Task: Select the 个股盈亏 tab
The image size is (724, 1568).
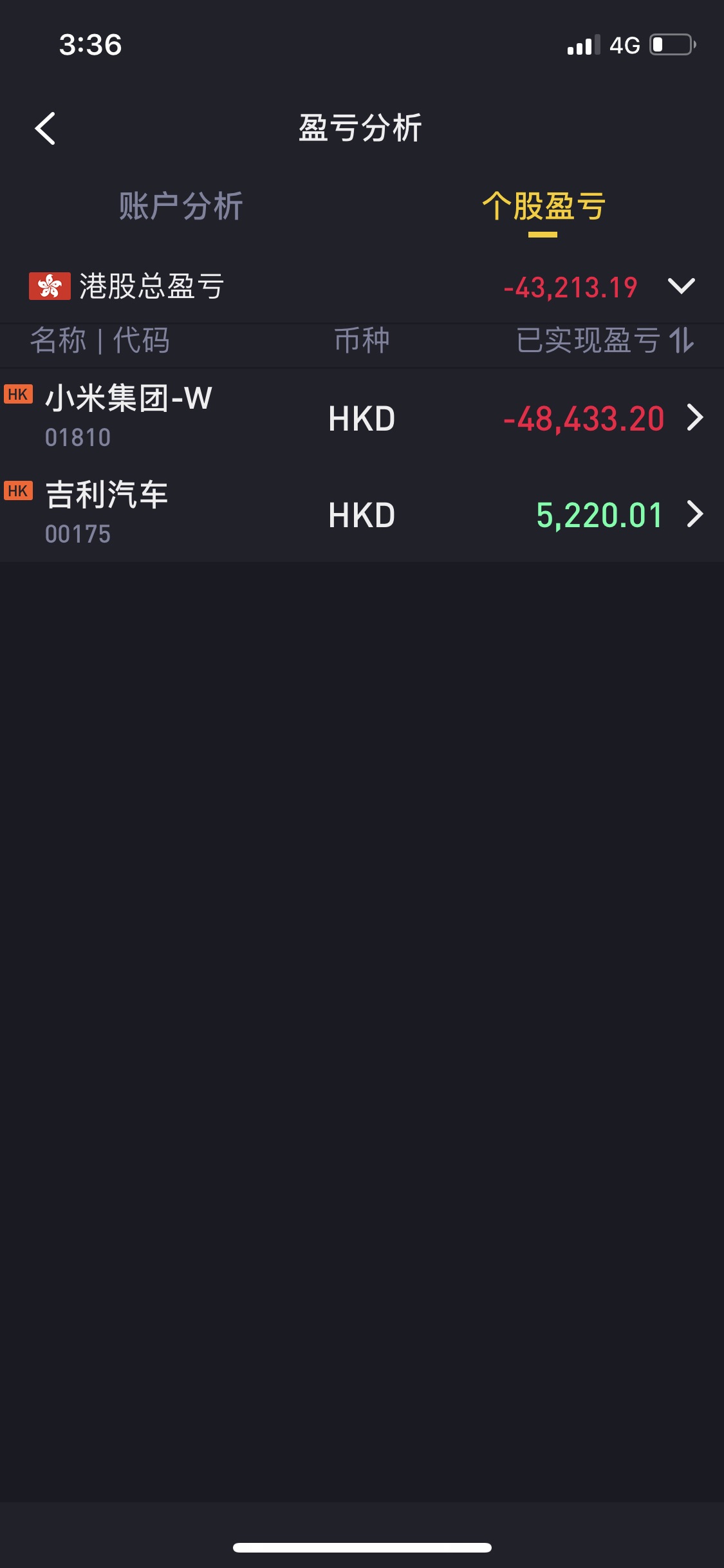Action: pyautogui.click(x=543, y=207)
